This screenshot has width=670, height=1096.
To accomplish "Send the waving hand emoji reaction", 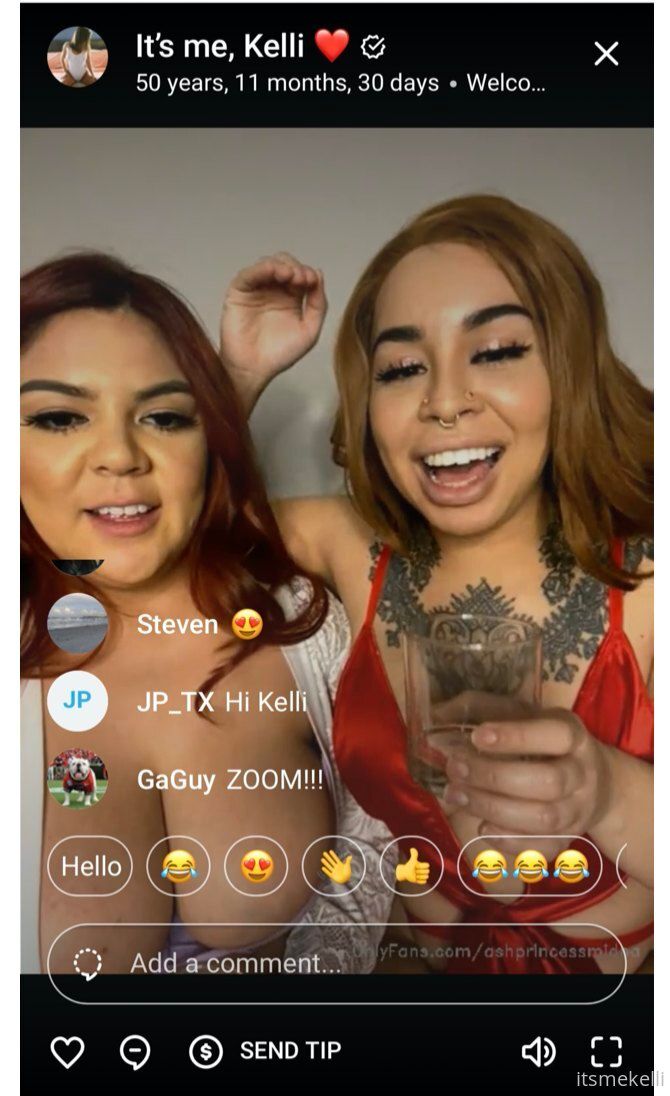I will (x=334, y=866).
